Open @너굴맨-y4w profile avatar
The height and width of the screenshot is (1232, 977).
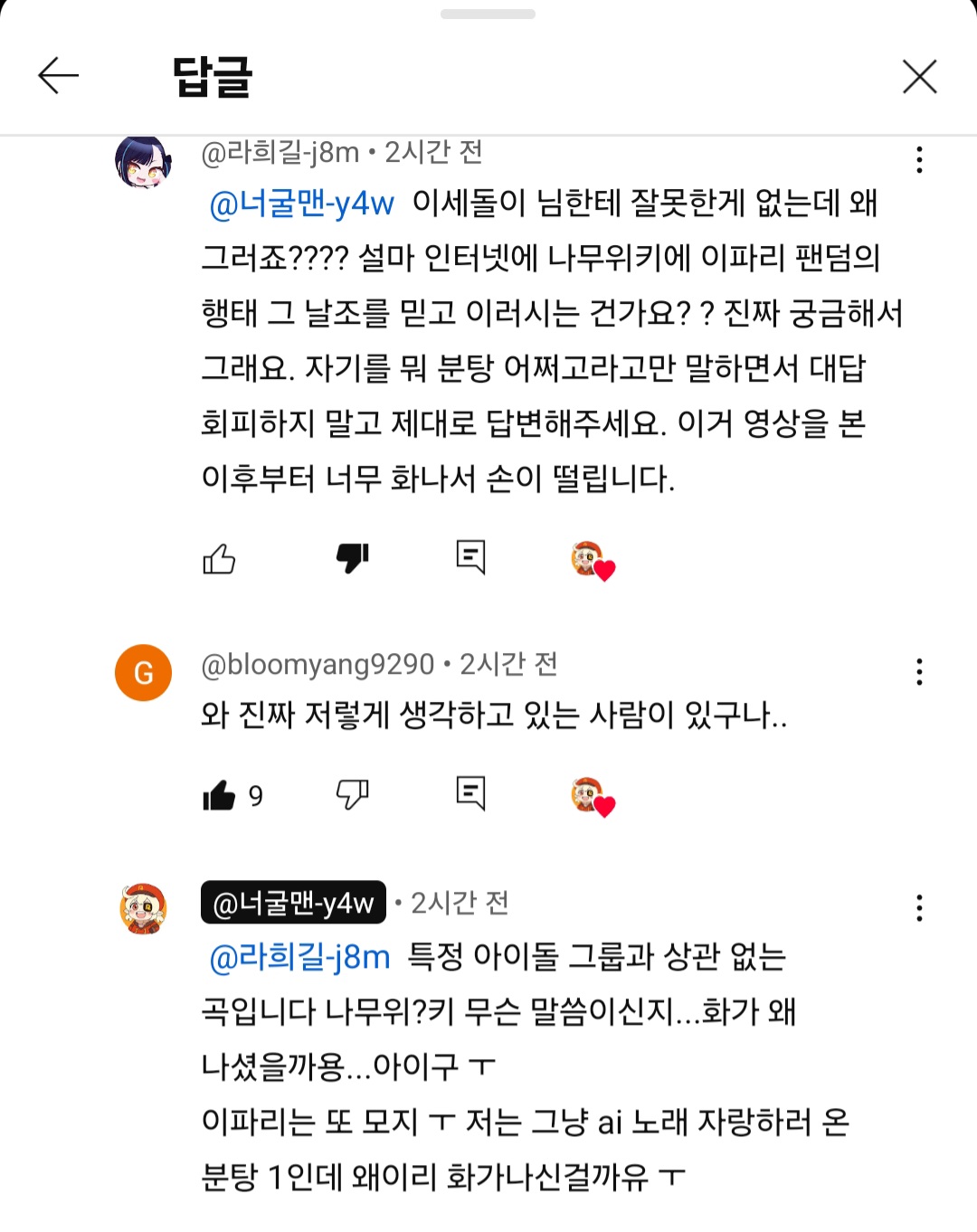[x=143, y=909]
